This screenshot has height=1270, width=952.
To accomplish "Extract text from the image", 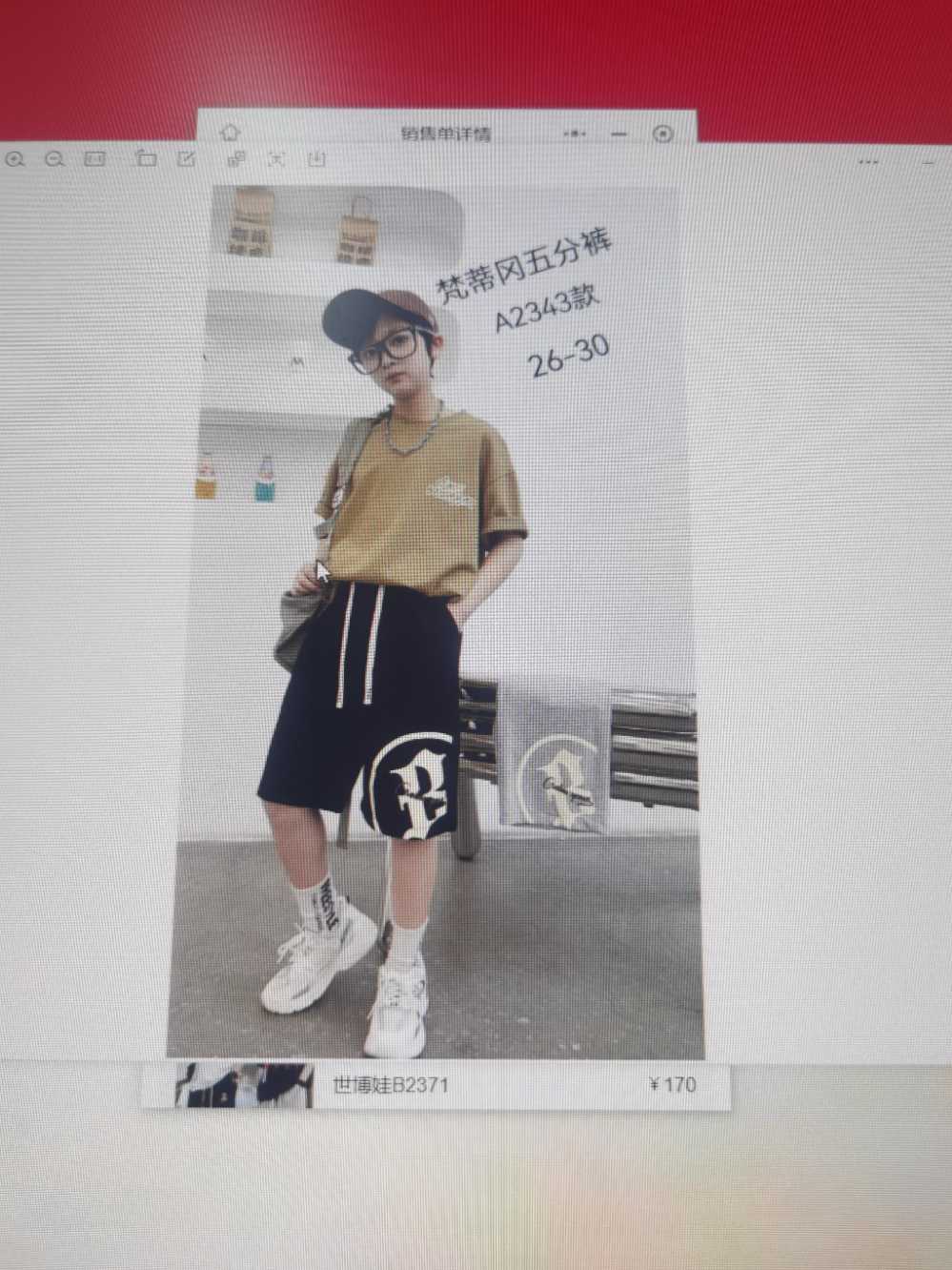I will pyautogui.click(x=277, y=158).
